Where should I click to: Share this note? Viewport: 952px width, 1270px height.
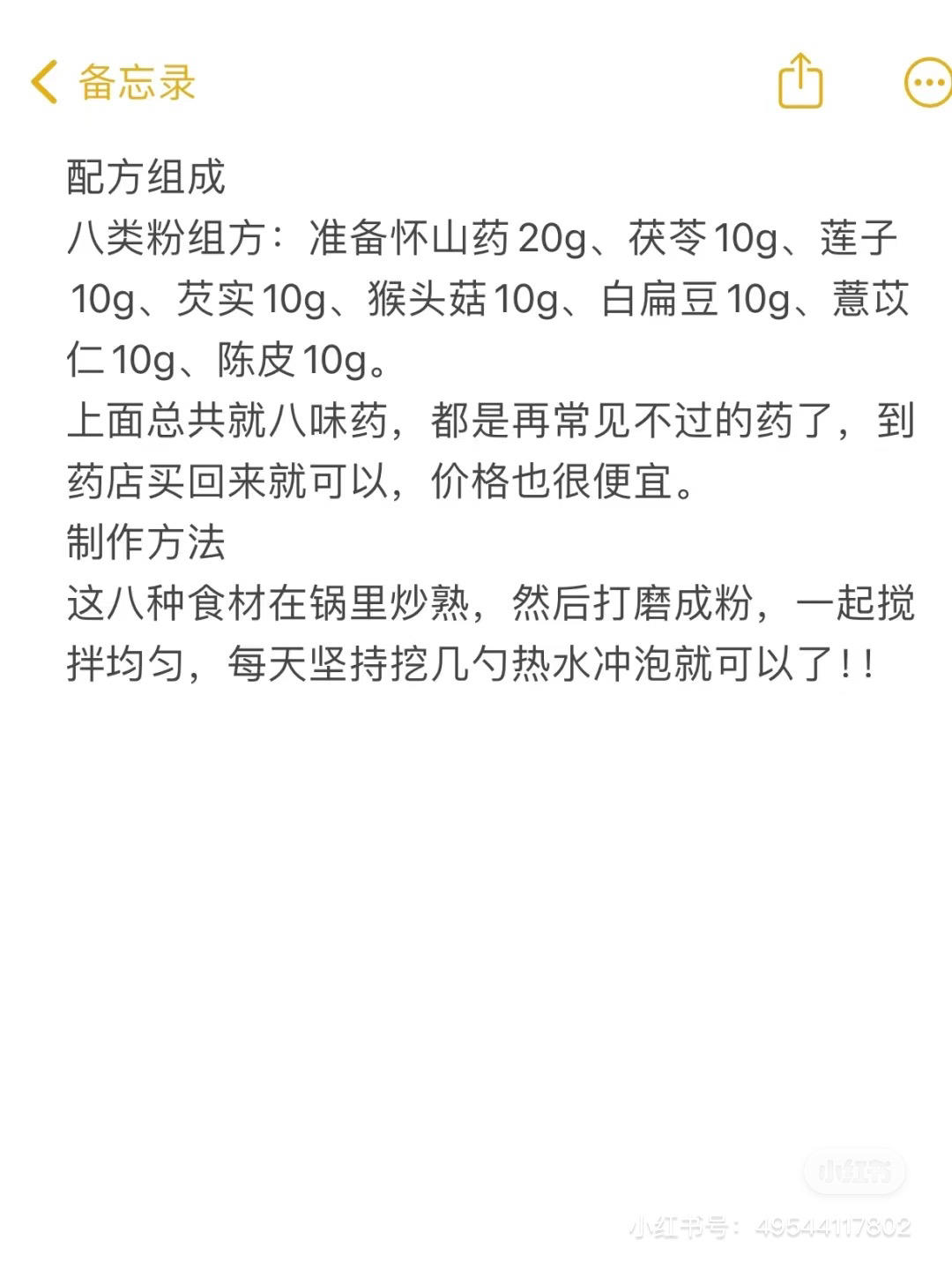coord(800,81)
